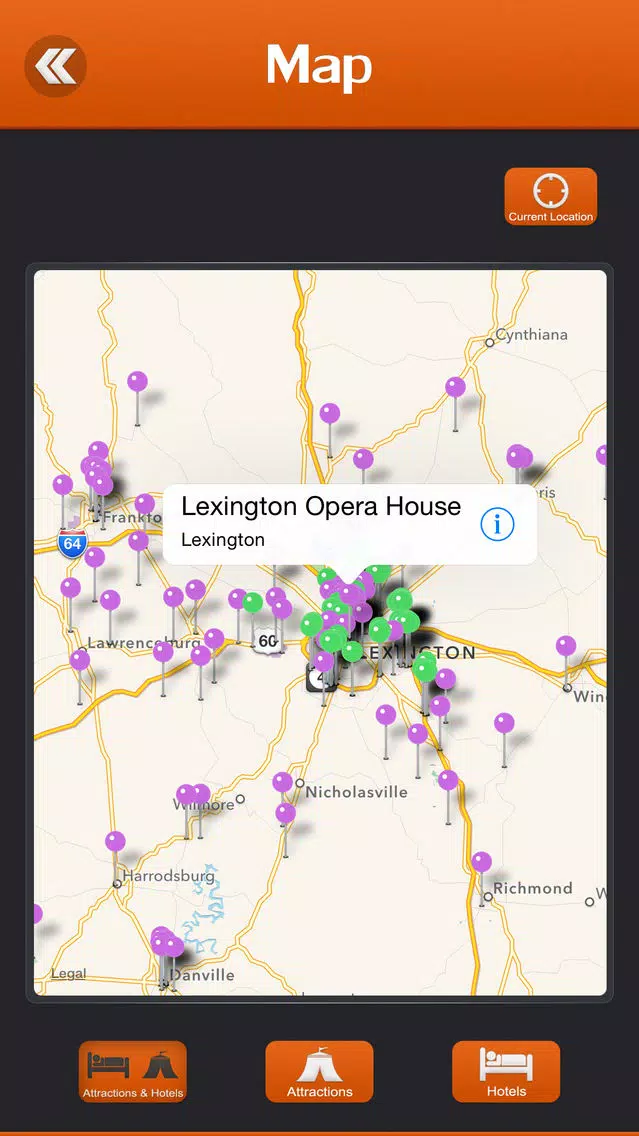This screenshot has height=1136, width=639.
Task: Select the purple pin below Cynthiana
Action: [x=455, y=387]
